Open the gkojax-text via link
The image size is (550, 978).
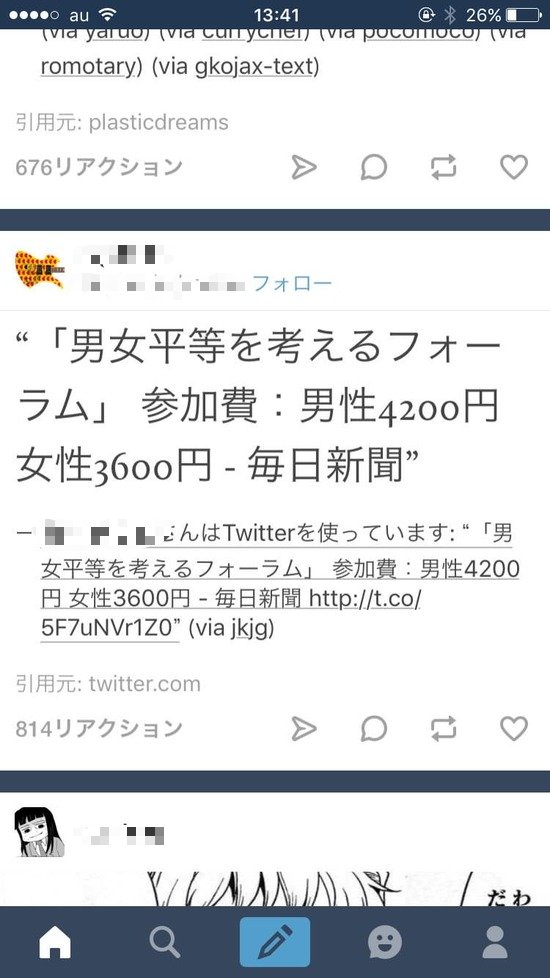click(x=253, y=67)
